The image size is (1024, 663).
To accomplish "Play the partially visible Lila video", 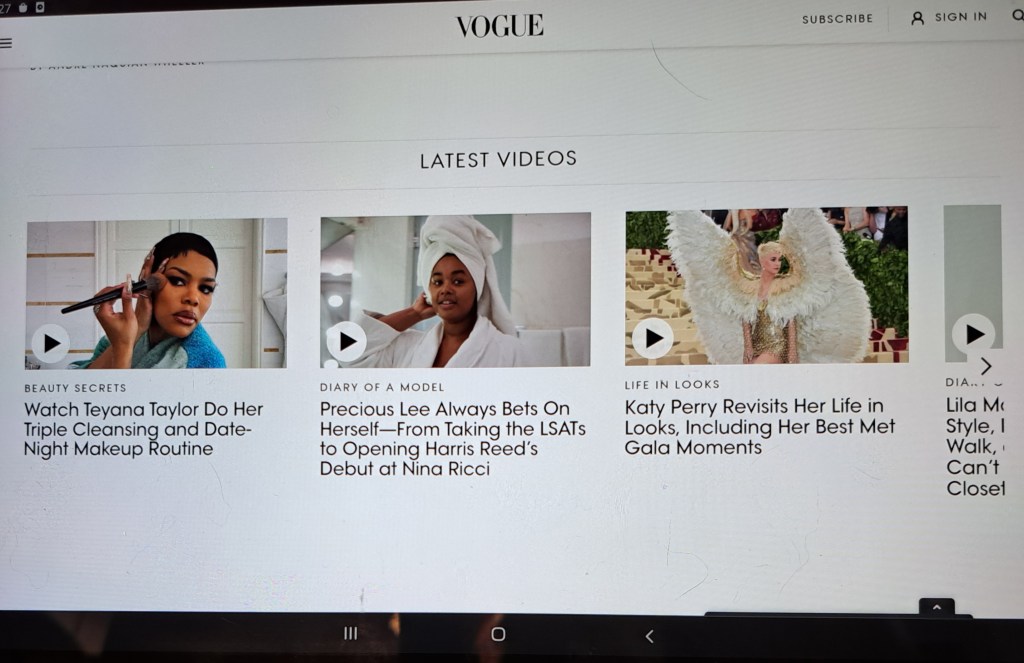I will [x=972, y=333].
